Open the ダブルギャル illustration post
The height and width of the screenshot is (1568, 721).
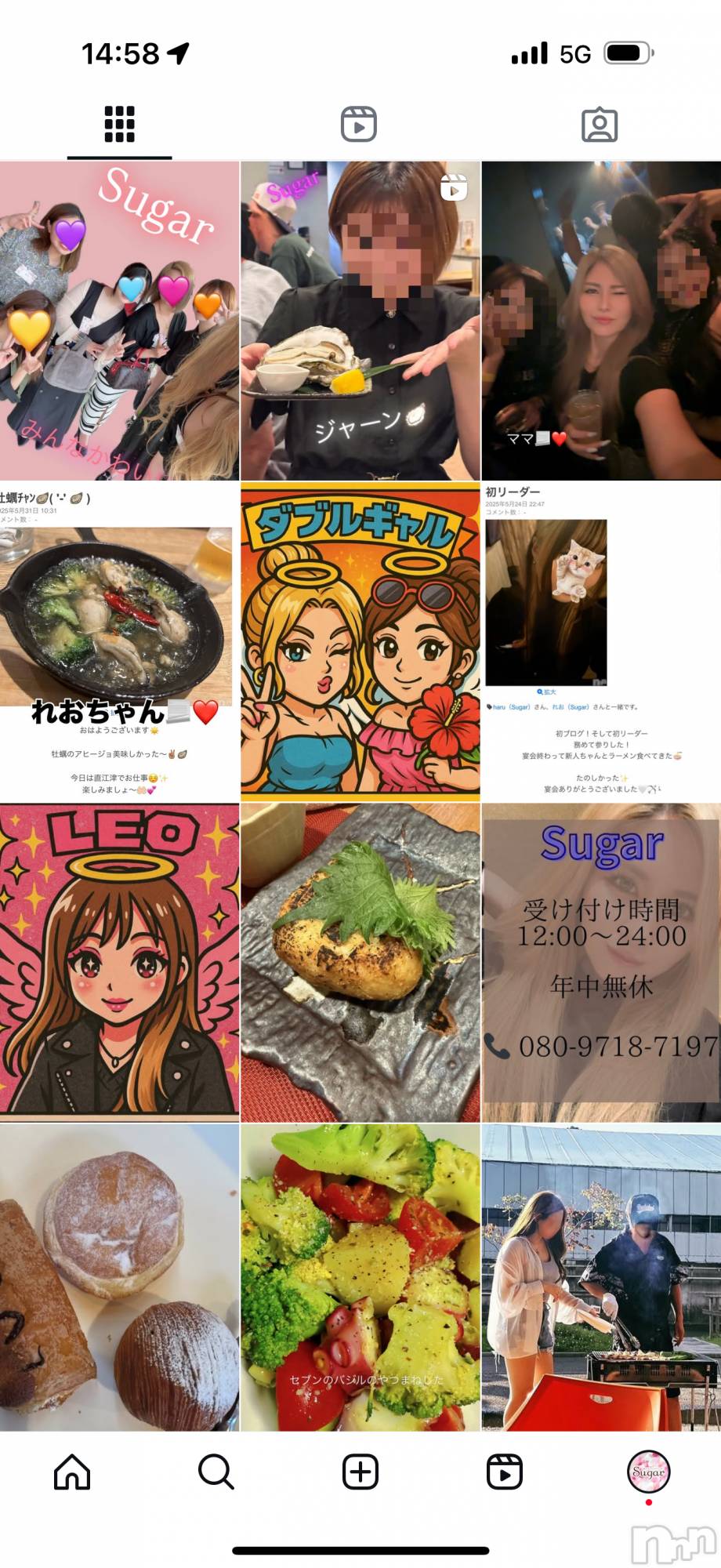click(360, 642)
